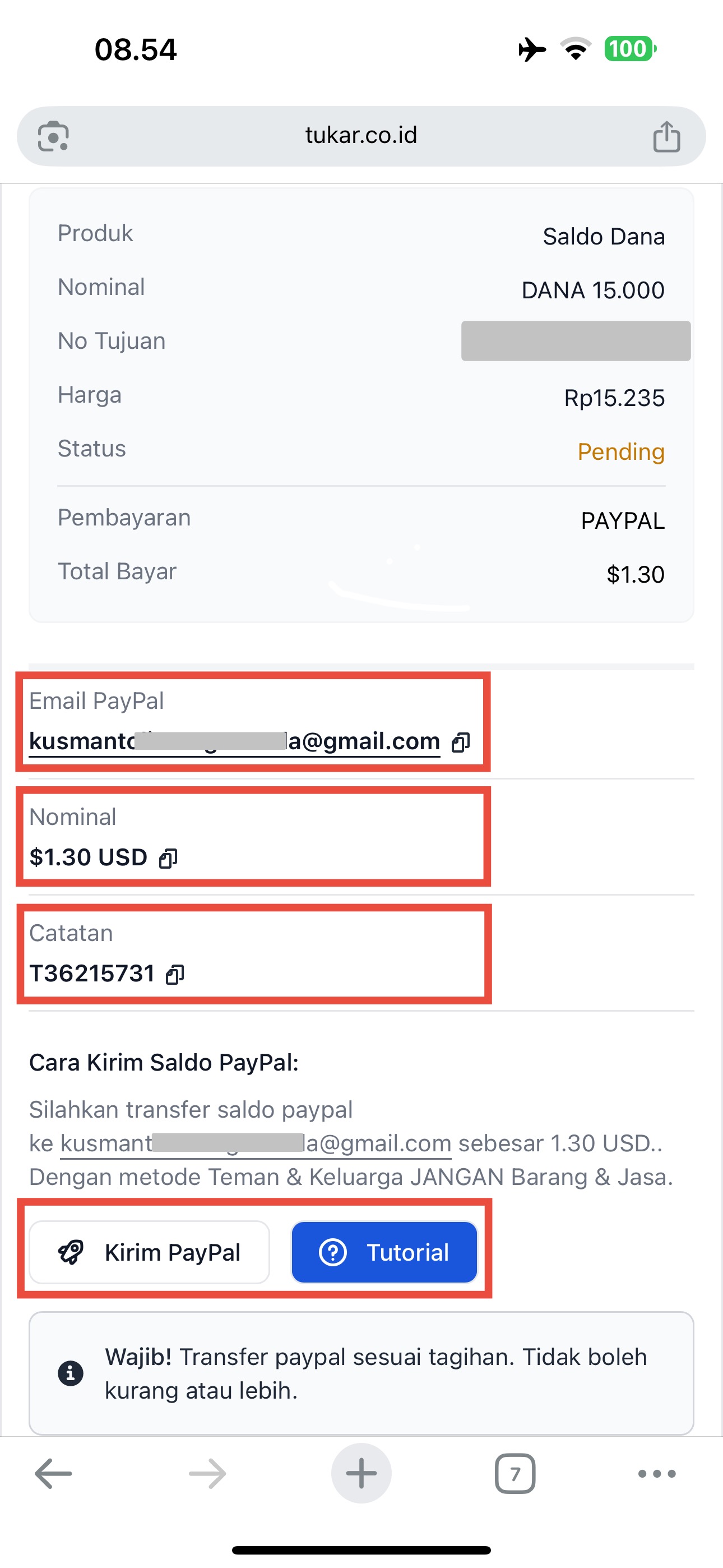The height and width of the screenshot is (1568, 723).
Task: Tap the tukar.co.id address bar
Action: pos(361,135)
